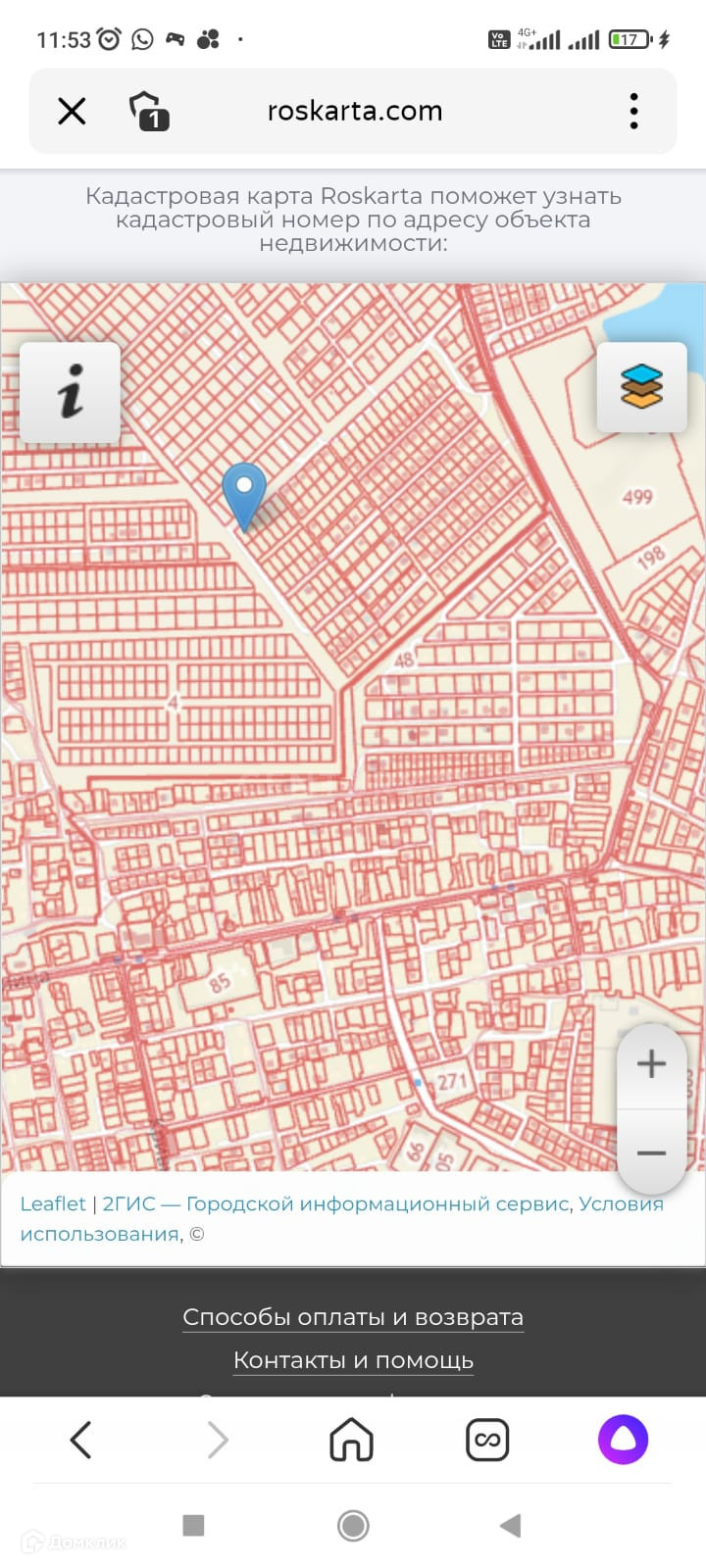Open the infinity icon in bottom toolbar
706x1568 pixels.
pos(487,1440)
